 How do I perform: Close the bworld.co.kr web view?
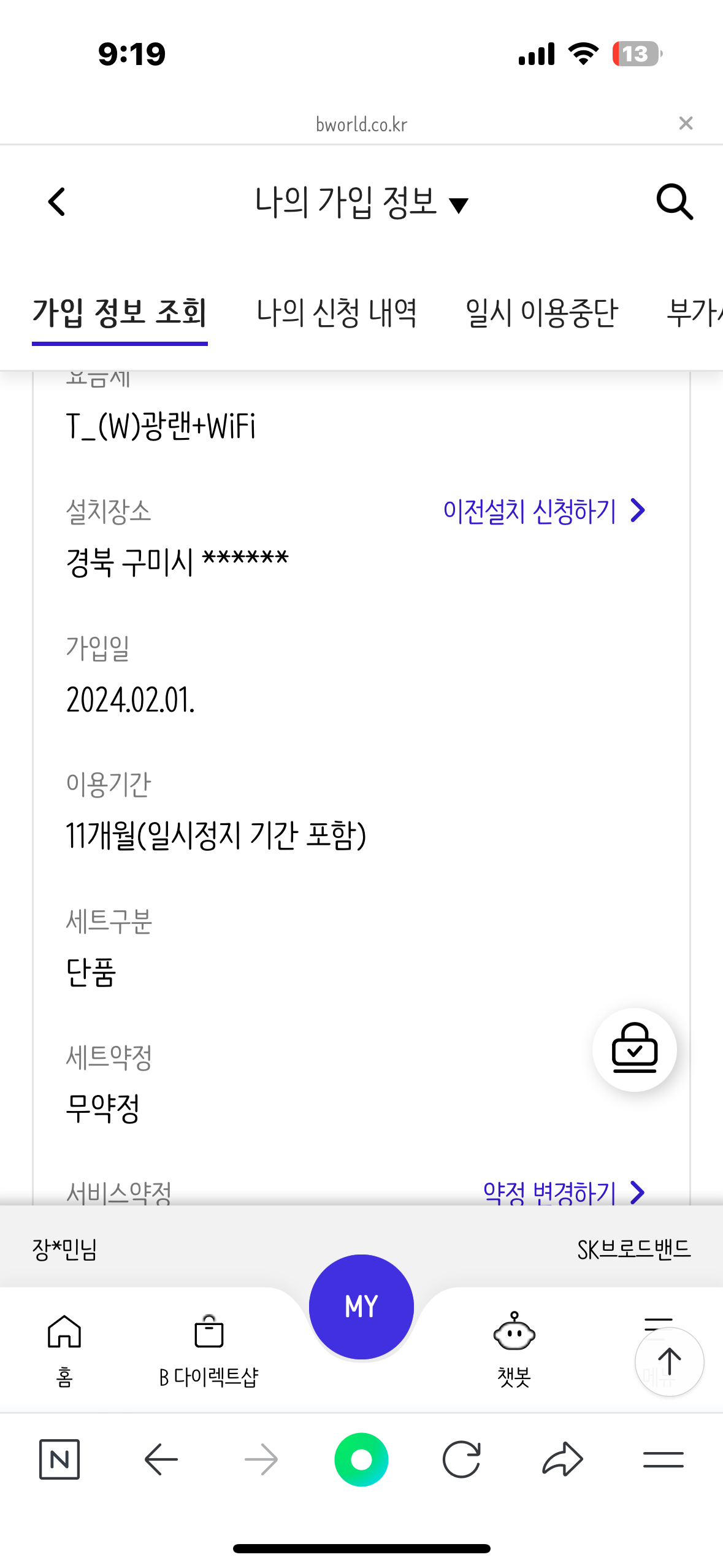coord(686,123)
